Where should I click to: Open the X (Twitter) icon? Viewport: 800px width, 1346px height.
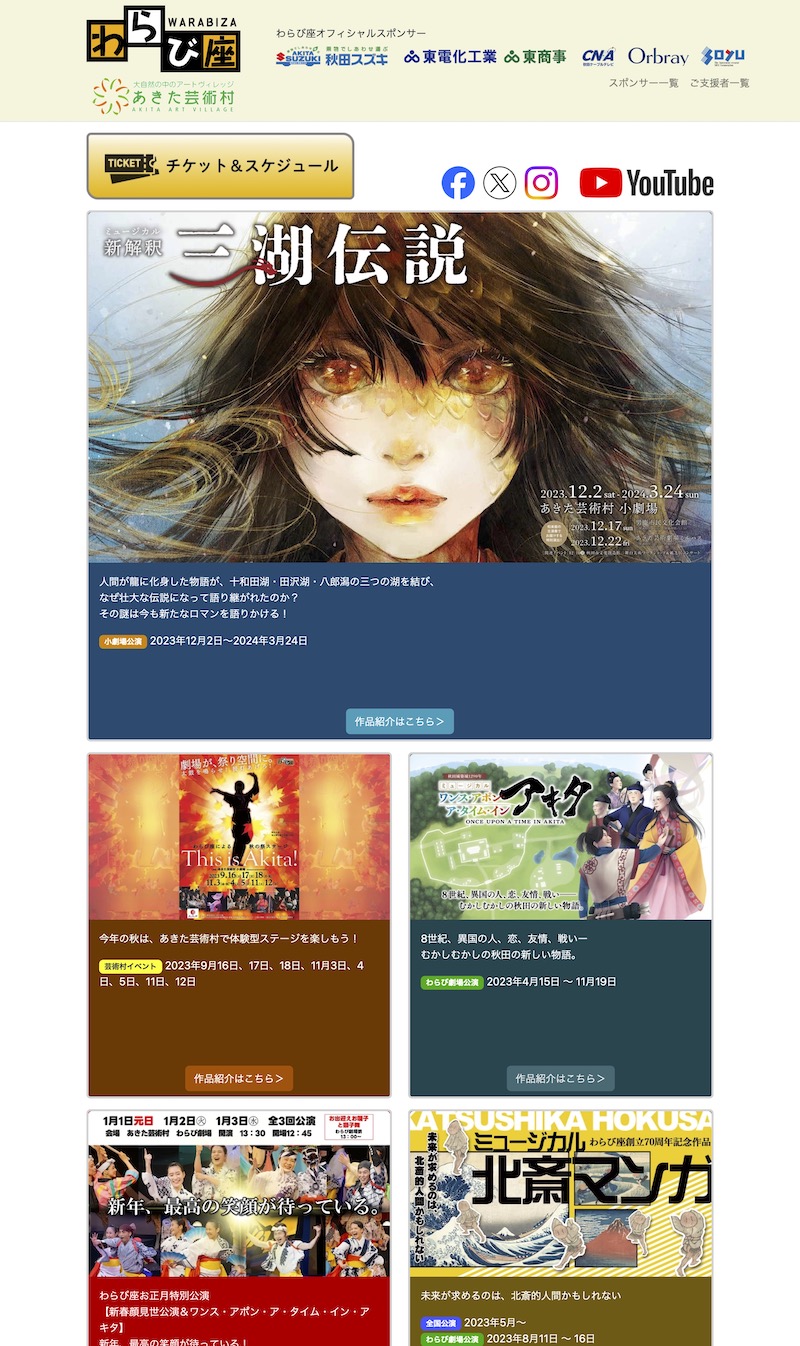click(x=499, y=182)
